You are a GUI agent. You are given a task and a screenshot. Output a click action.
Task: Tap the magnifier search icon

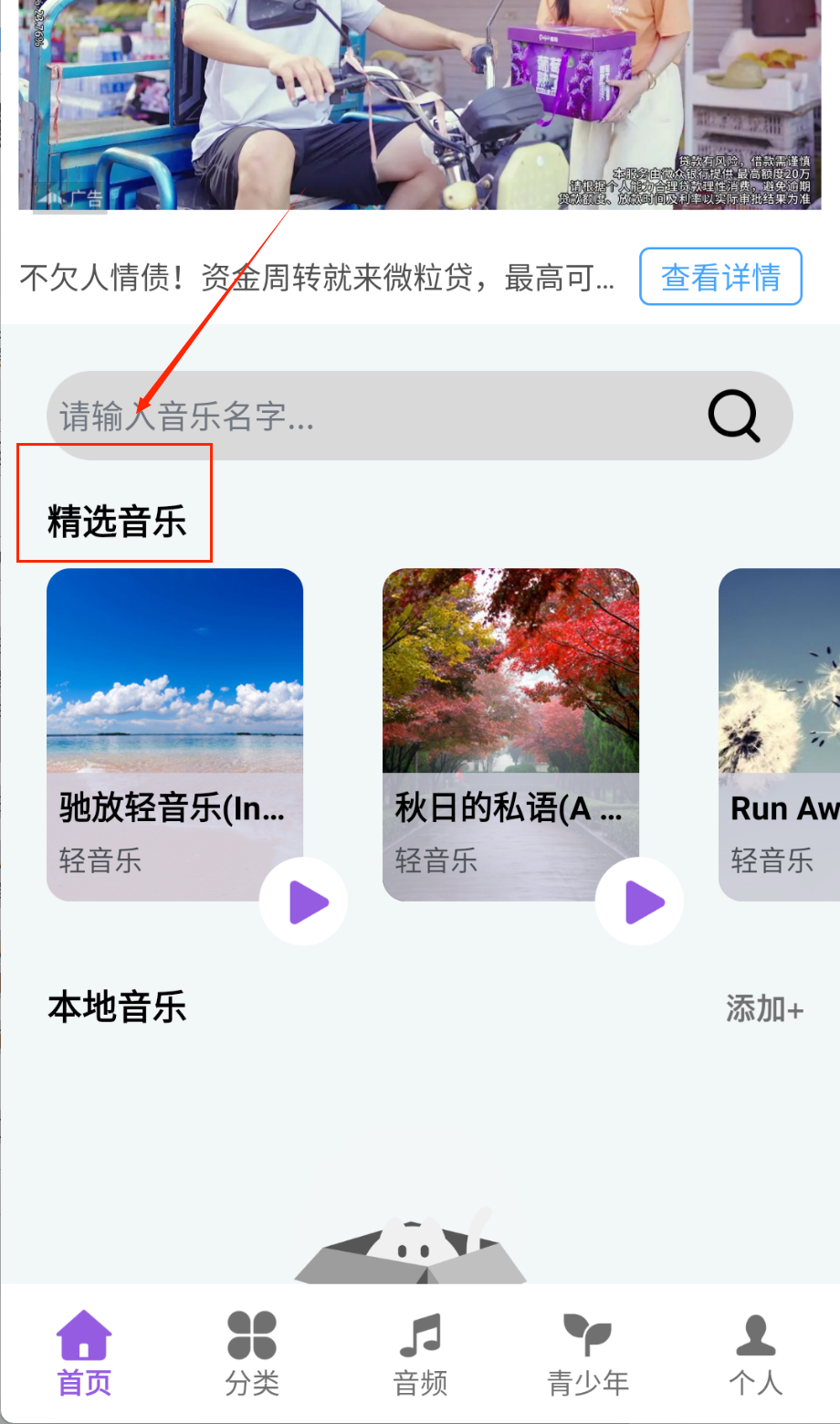tap(733, 417)
